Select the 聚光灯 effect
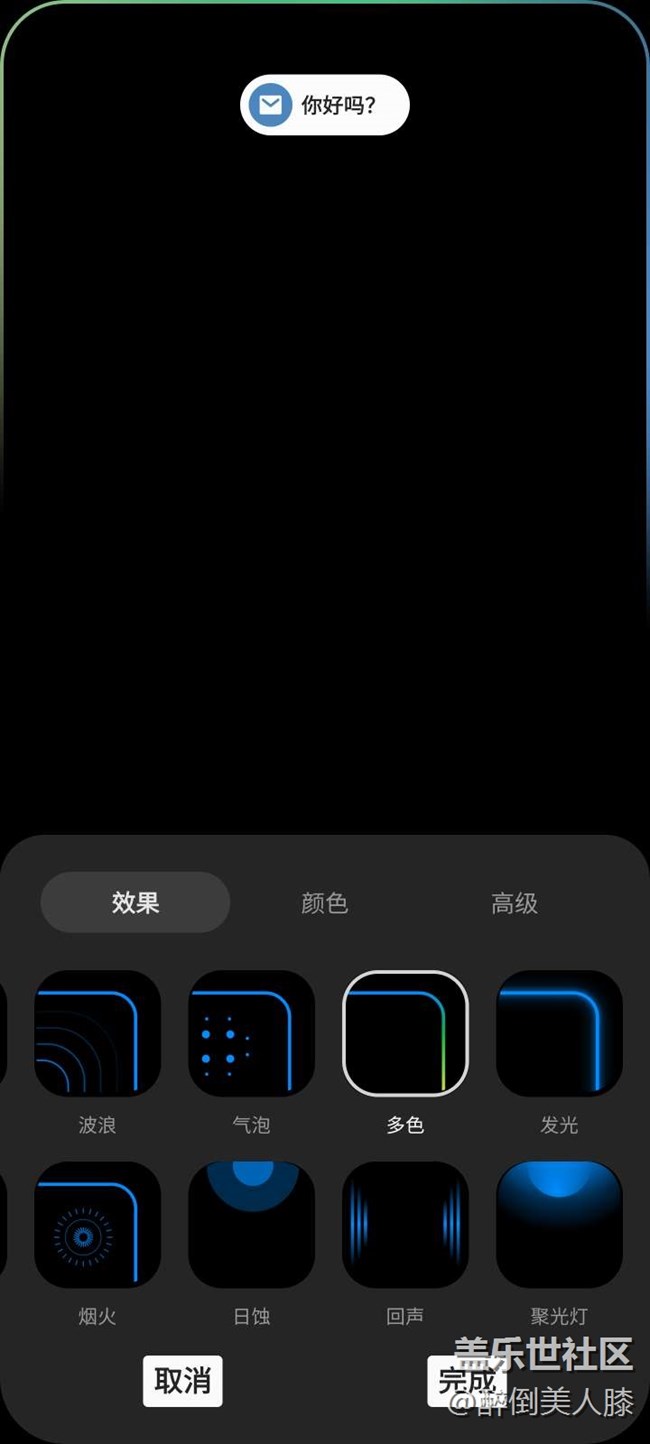 tap(559, 1225)
